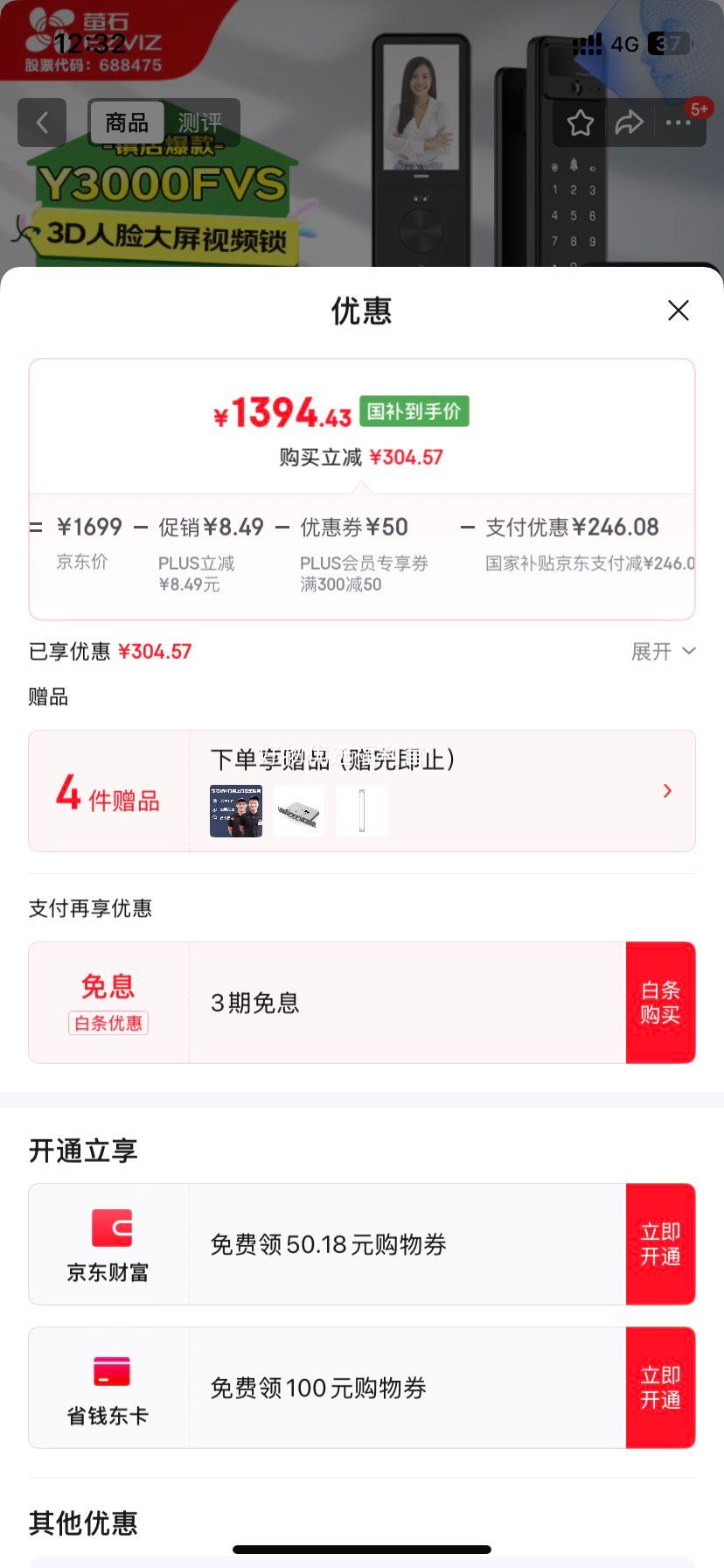Tap the 白条购买 button
This screenshot has height=1568, width=724.
661,1003
